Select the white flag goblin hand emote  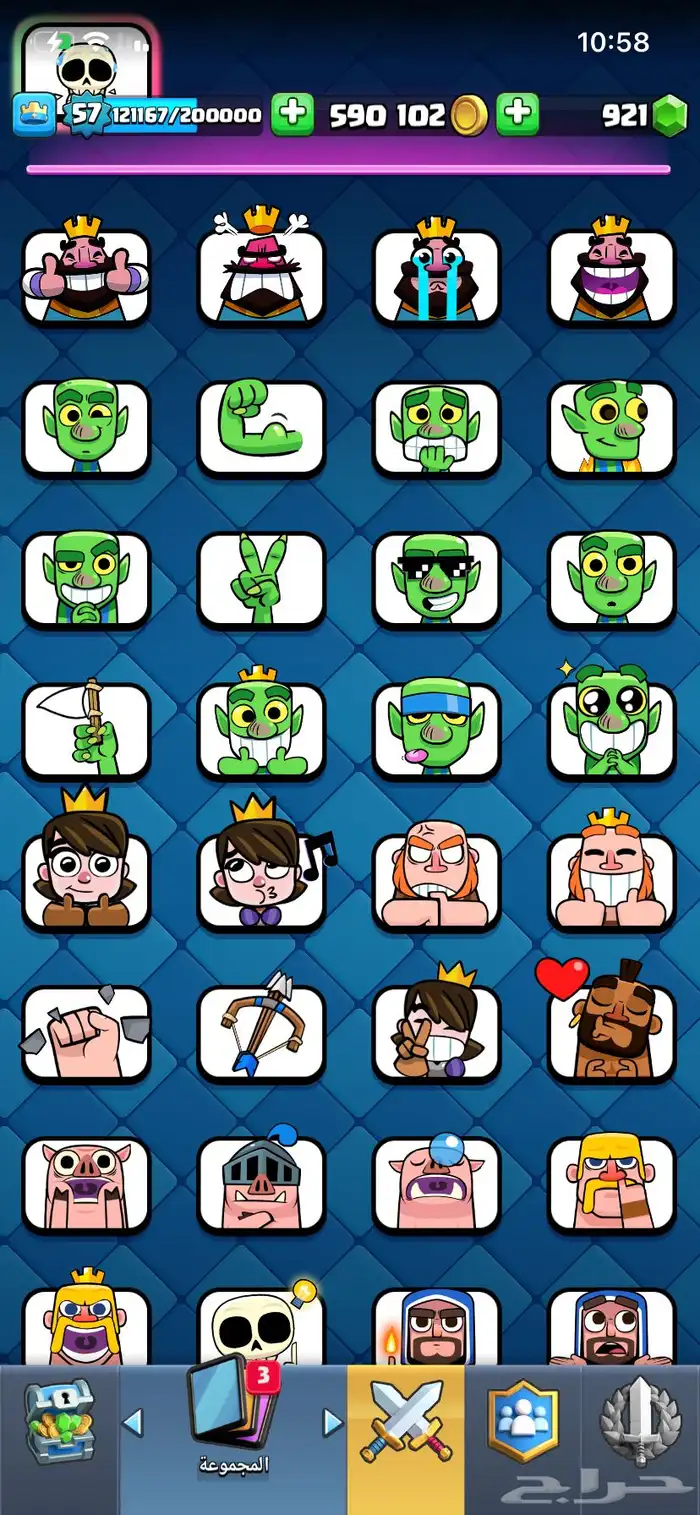click(86, 731)
